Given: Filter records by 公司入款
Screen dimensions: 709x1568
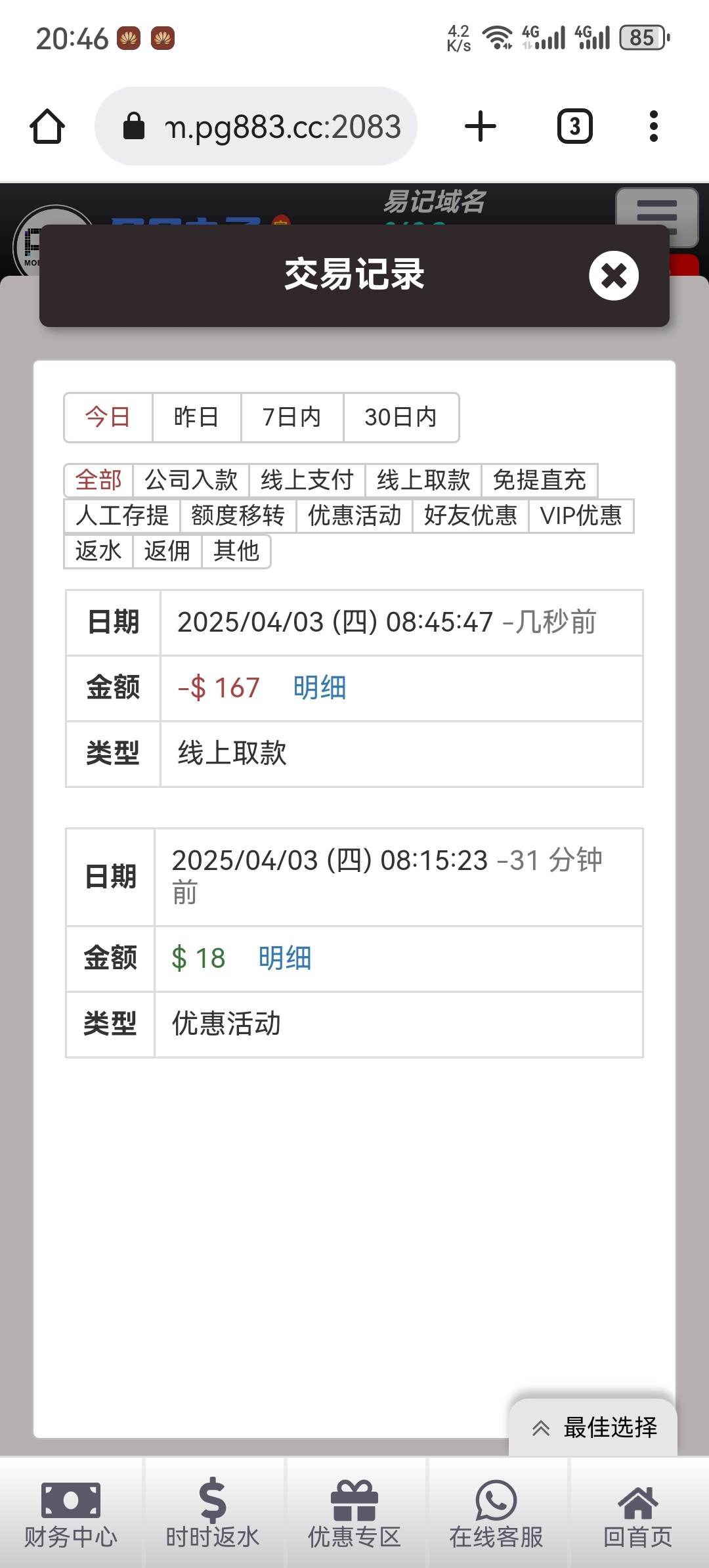Looking at the screenshot, I should point(191,480).
